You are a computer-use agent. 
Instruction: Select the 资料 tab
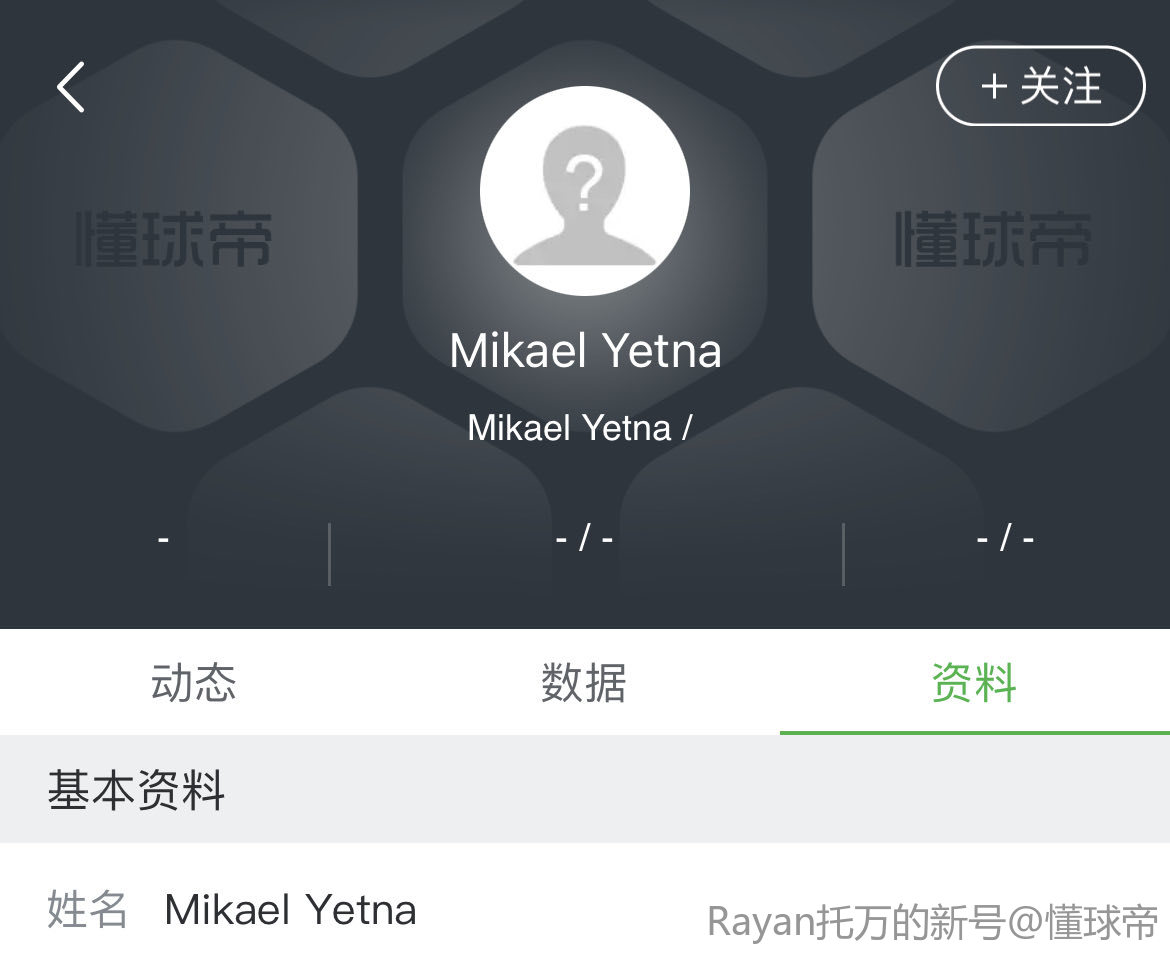click(974, 683)
